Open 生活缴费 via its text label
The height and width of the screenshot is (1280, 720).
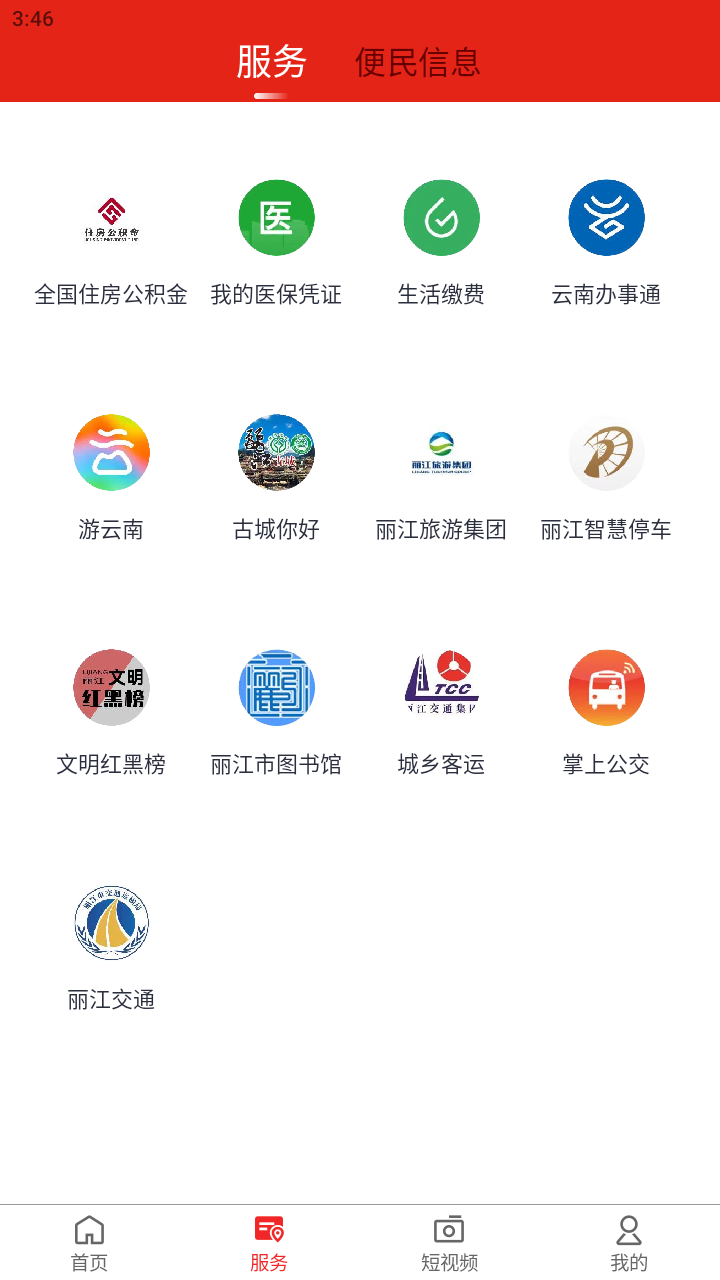pyautogui.click(x=441, y=293)
